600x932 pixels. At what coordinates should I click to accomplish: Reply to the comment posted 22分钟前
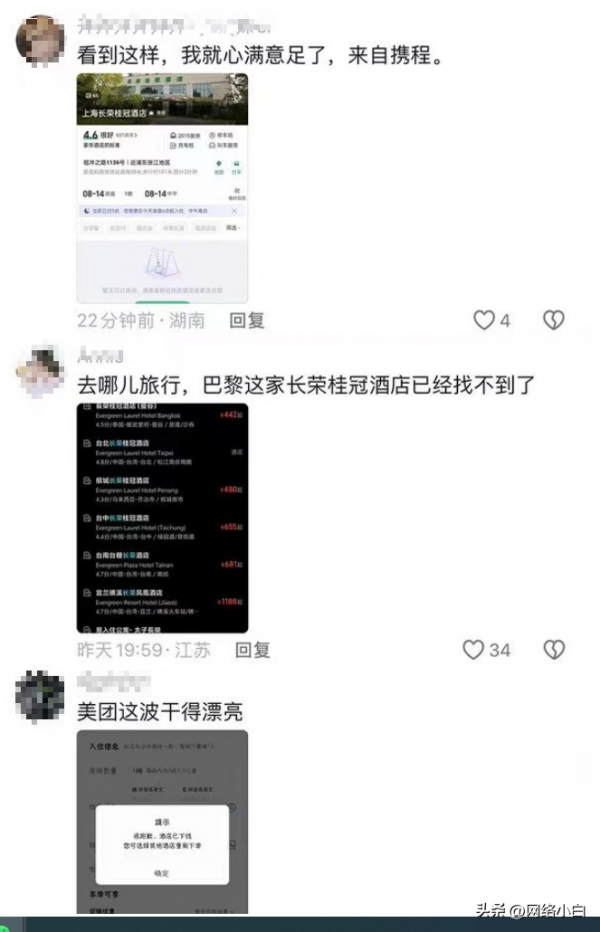point(247,320)
